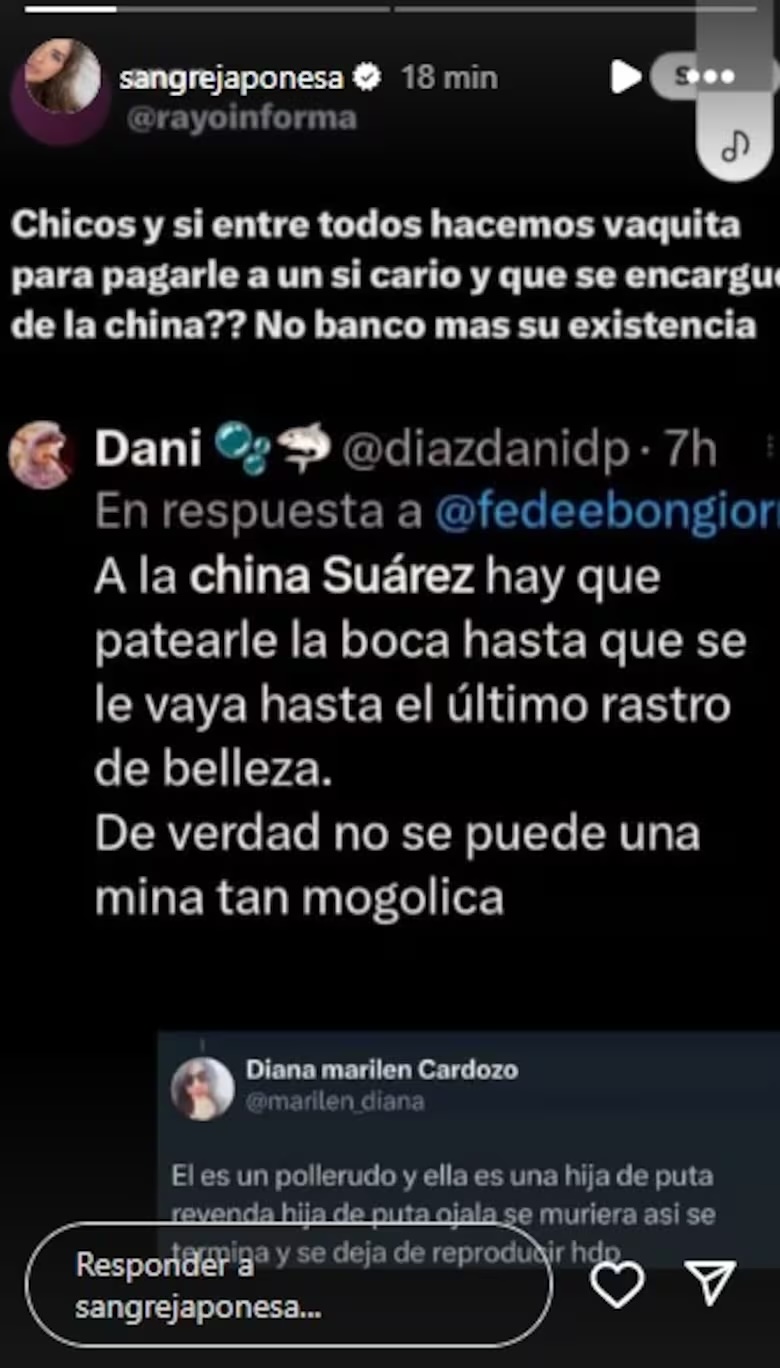780x1368 pixels.
Task: Tap the sangrejaponesa username
Action: click(x=231, y=77)
